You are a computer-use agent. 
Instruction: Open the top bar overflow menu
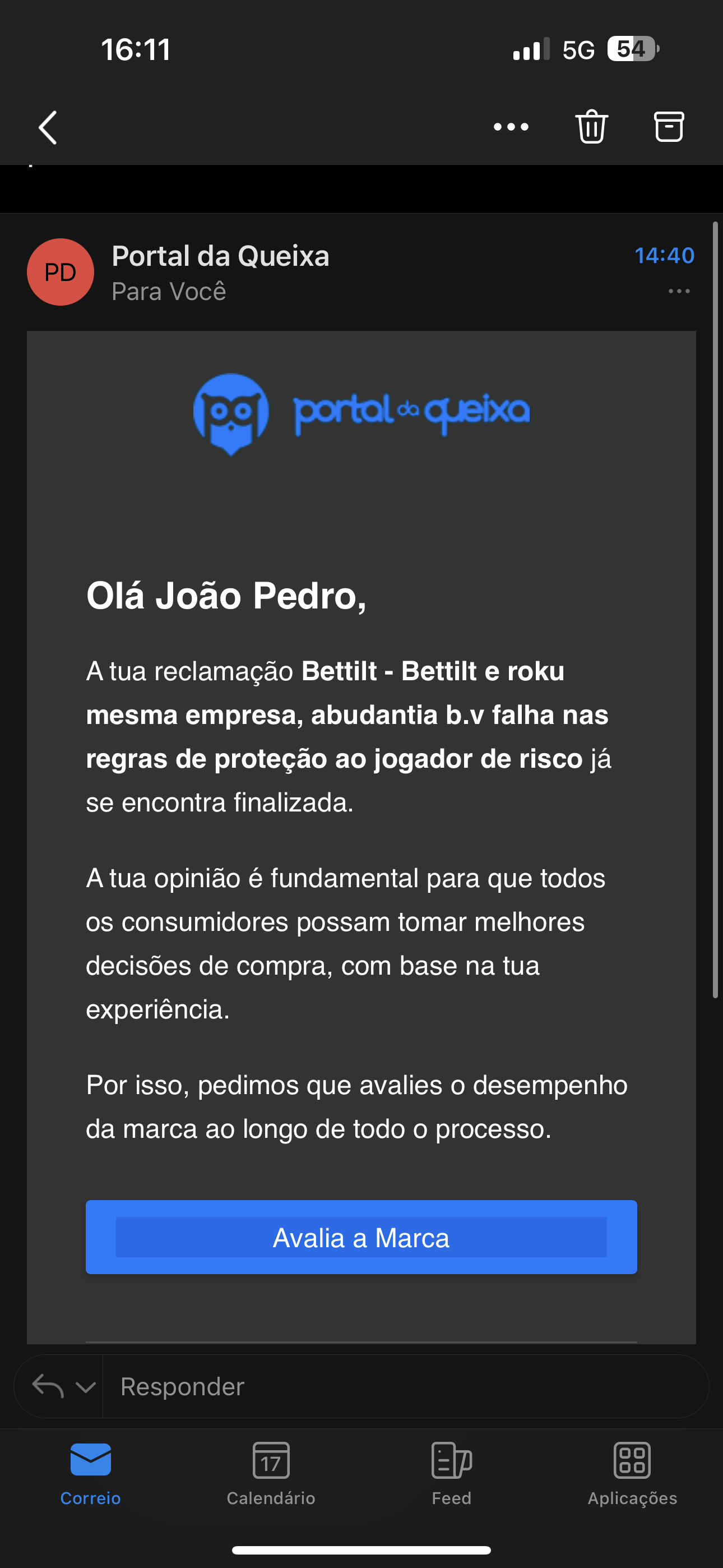tap(511, 127)
